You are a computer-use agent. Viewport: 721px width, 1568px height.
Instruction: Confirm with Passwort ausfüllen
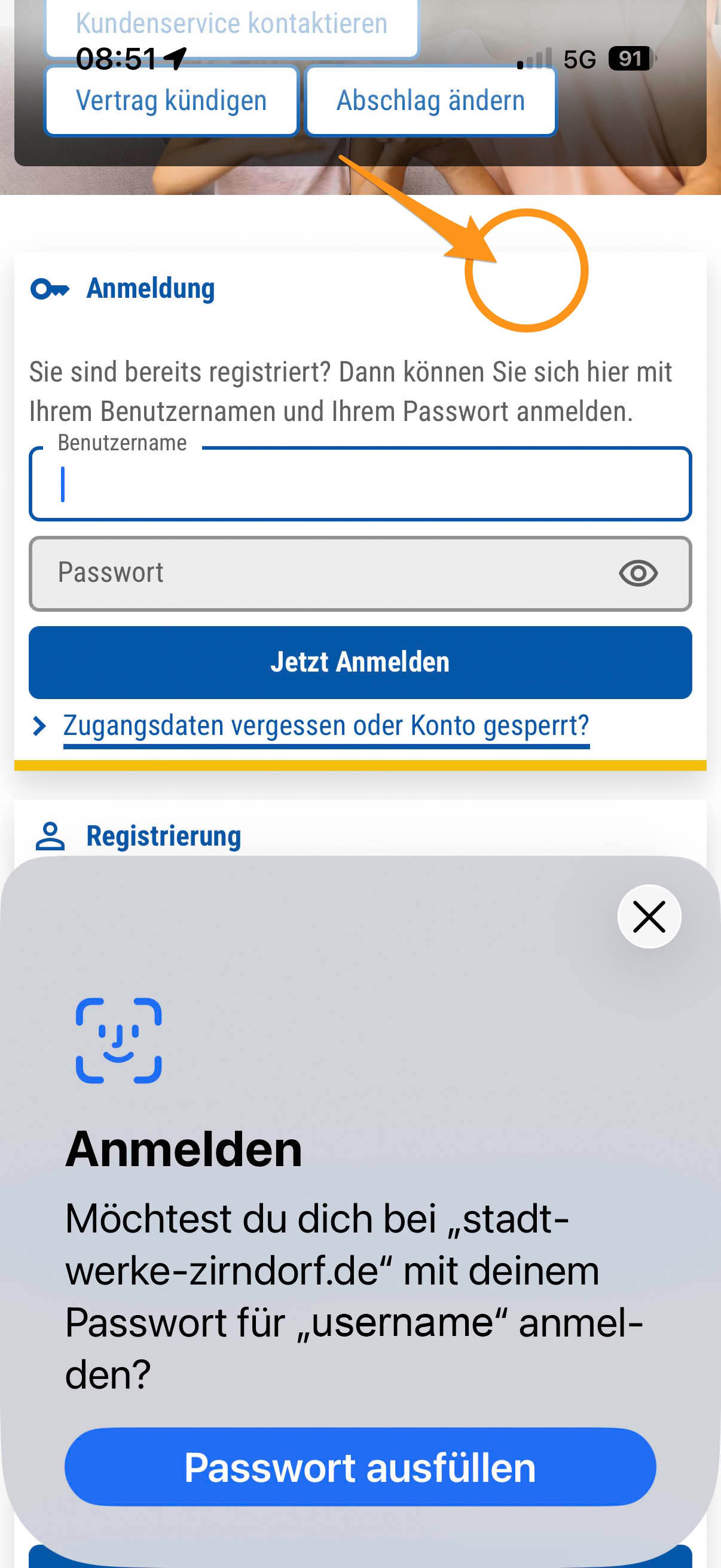pyautogui.click(x=360, y=1467)
